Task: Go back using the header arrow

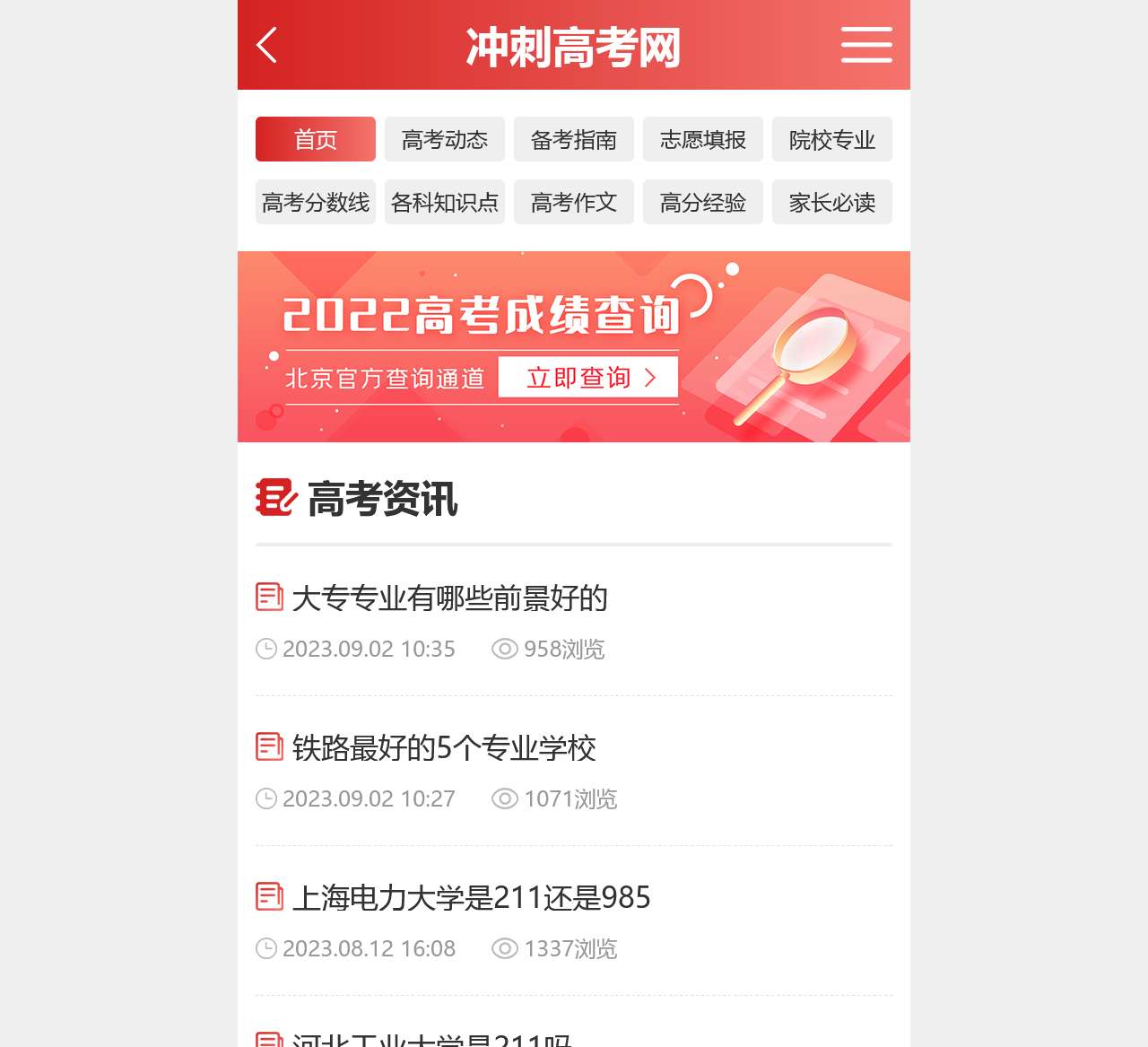Action: (267, 45)
